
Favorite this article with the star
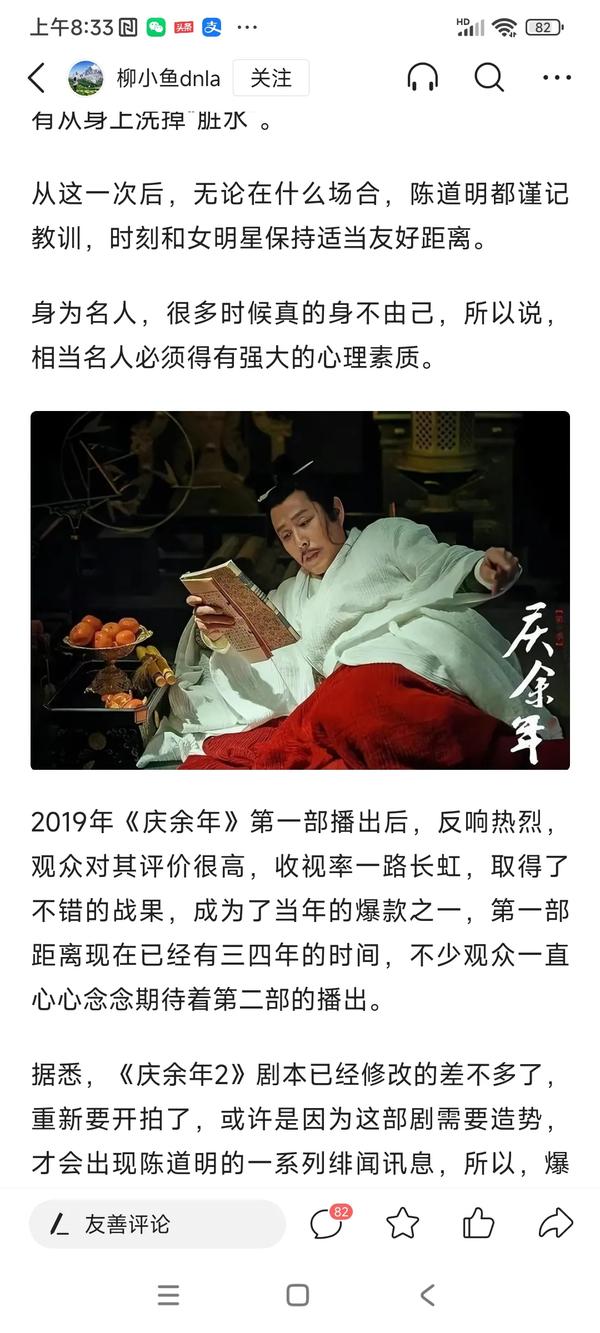[x=402, y=1223]
